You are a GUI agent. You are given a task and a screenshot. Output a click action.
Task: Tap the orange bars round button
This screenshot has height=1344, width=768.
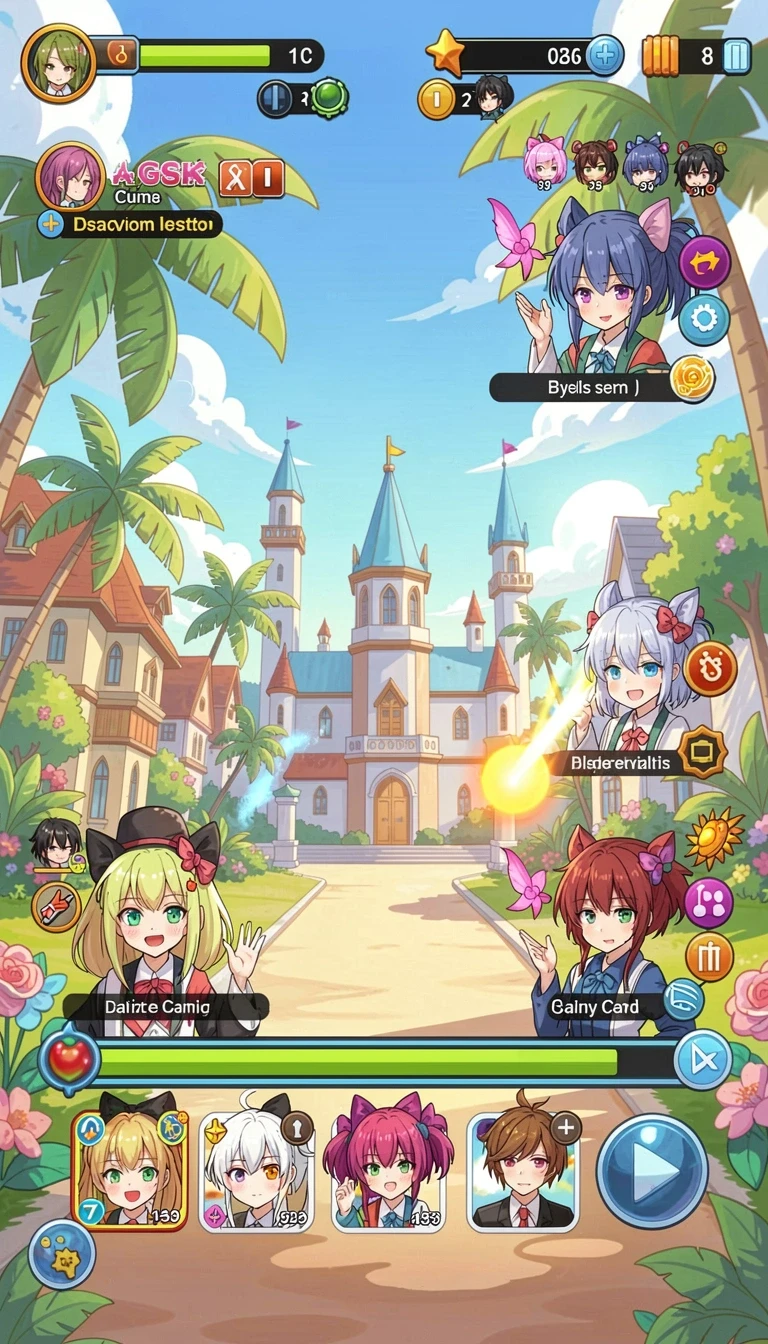click(x=709, y=957)
